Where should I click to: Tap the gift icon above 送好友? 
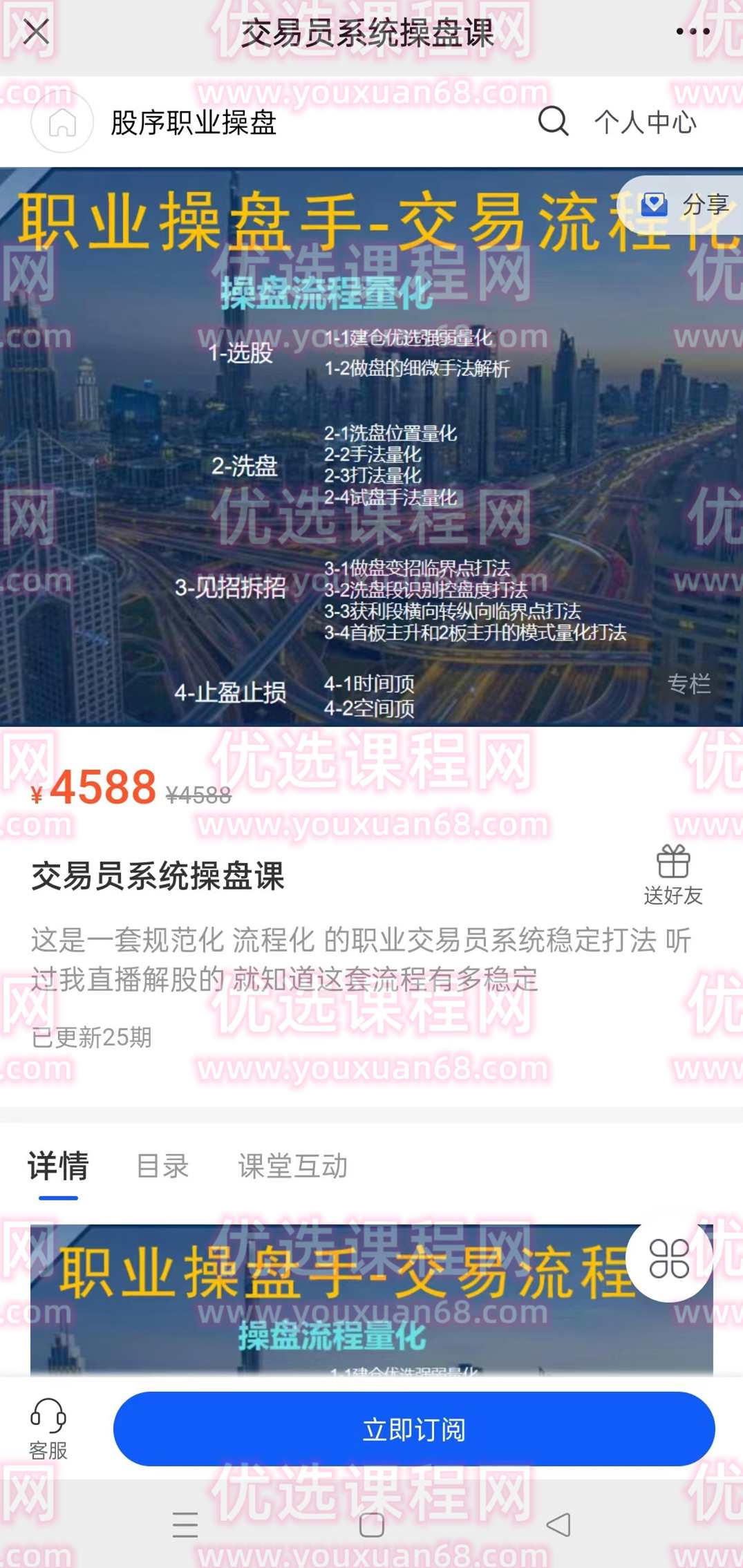(x=675, y=861)
